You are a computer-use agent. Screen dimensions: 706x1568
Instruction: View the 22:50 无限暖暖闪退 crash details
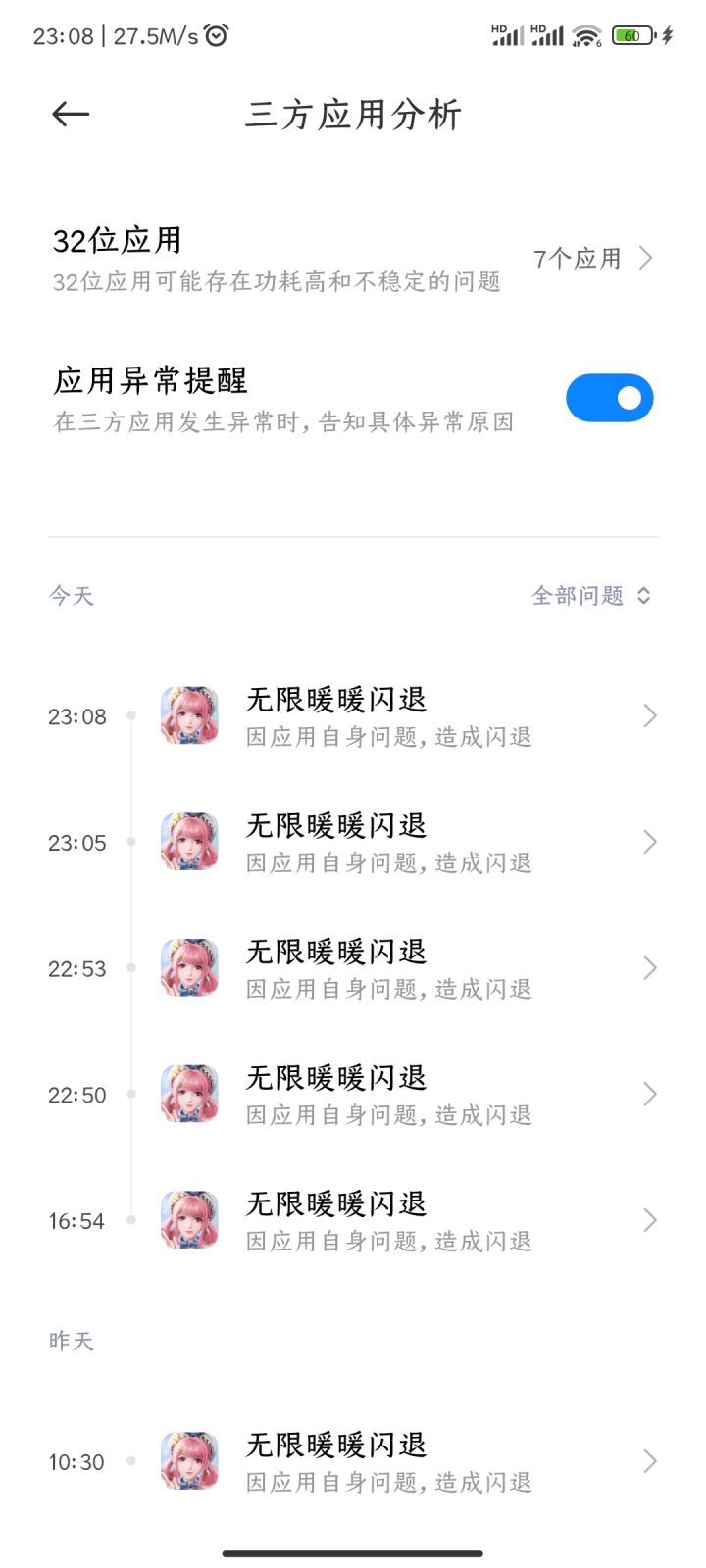pos(353,1095)
